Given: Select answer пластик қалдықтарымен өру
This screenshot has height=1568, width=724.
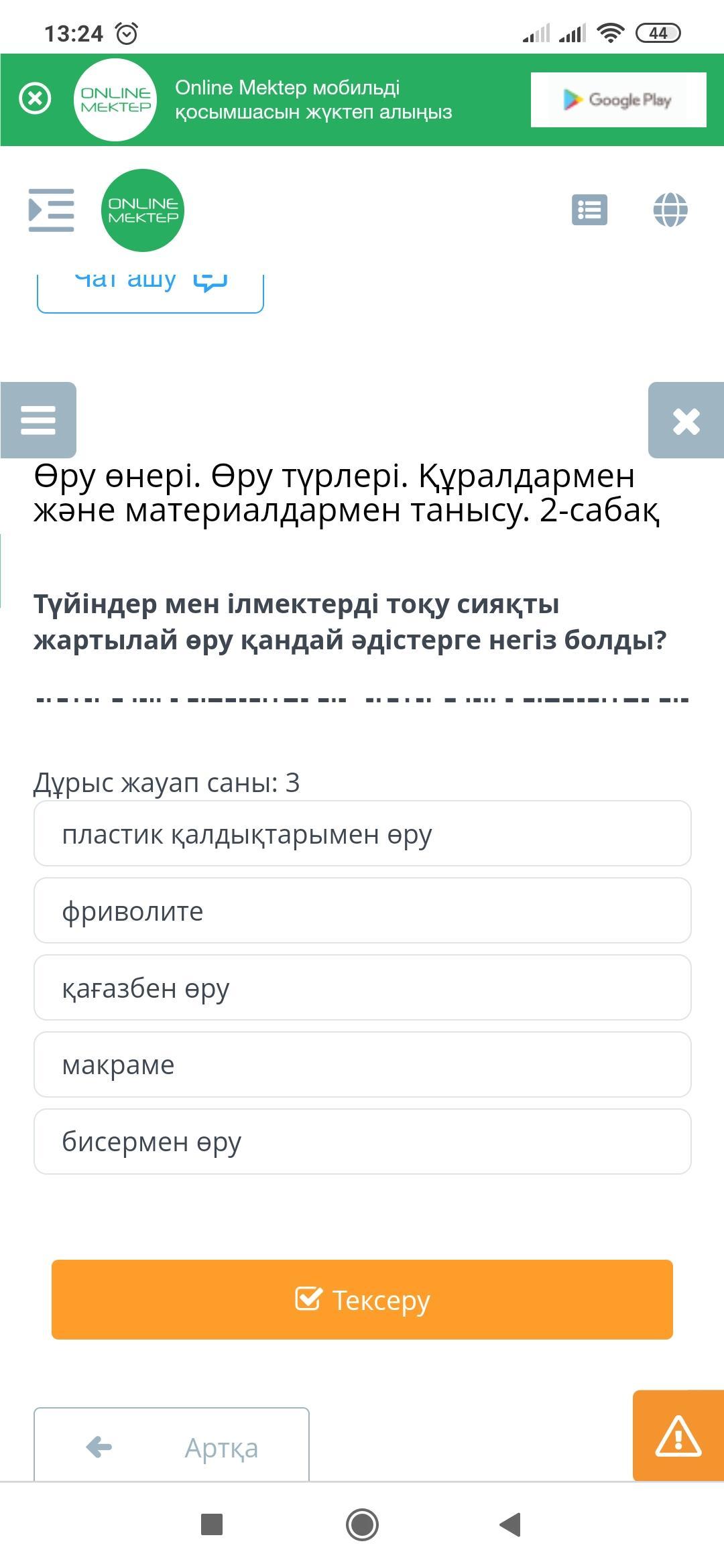Looking at the screenshot, I should pyautogui.click(x=362, y=834).
